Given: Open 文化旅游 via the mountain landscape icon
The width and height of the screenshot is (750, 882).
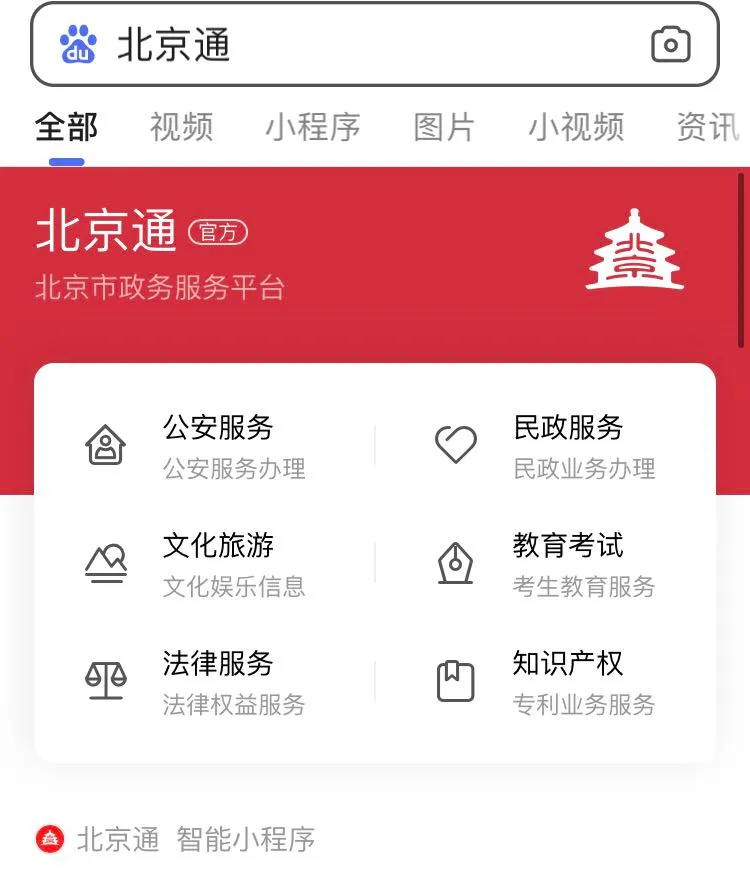Looking at the screenshot, I should pyautogui.click(x=104, y=560).
